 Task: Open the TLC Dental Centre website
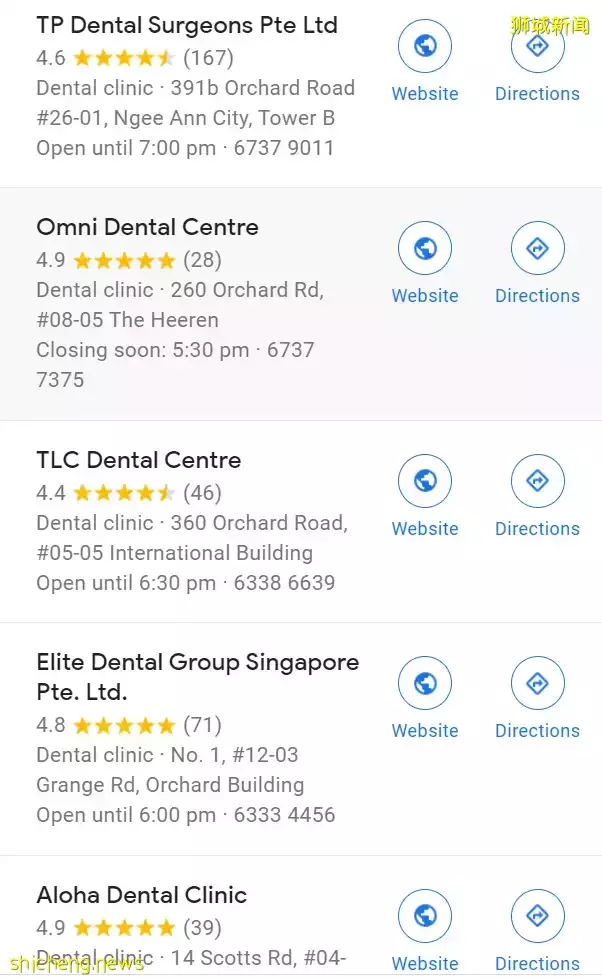point(425,482)
